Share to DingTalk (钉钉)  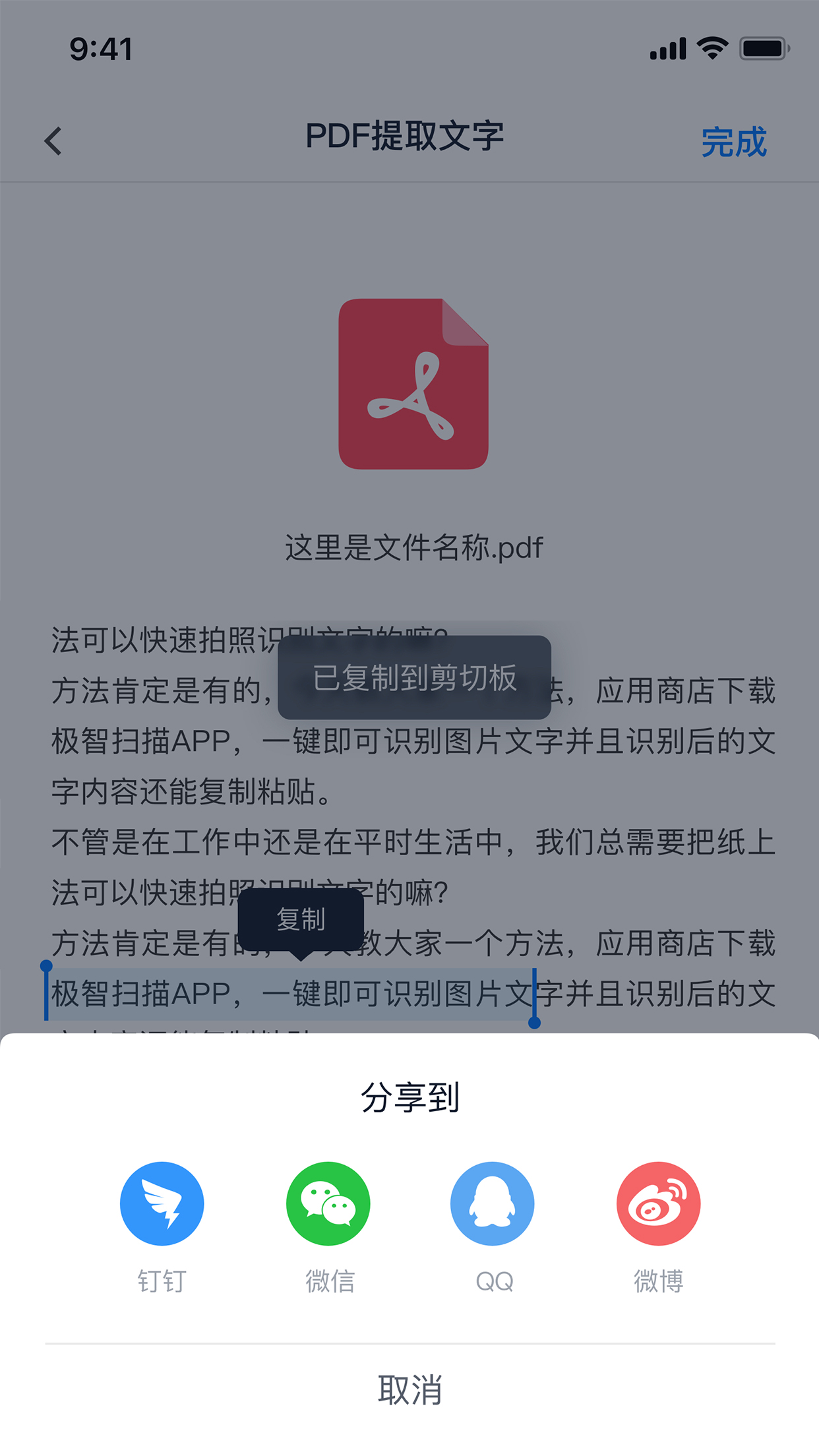click(162, 1203)
